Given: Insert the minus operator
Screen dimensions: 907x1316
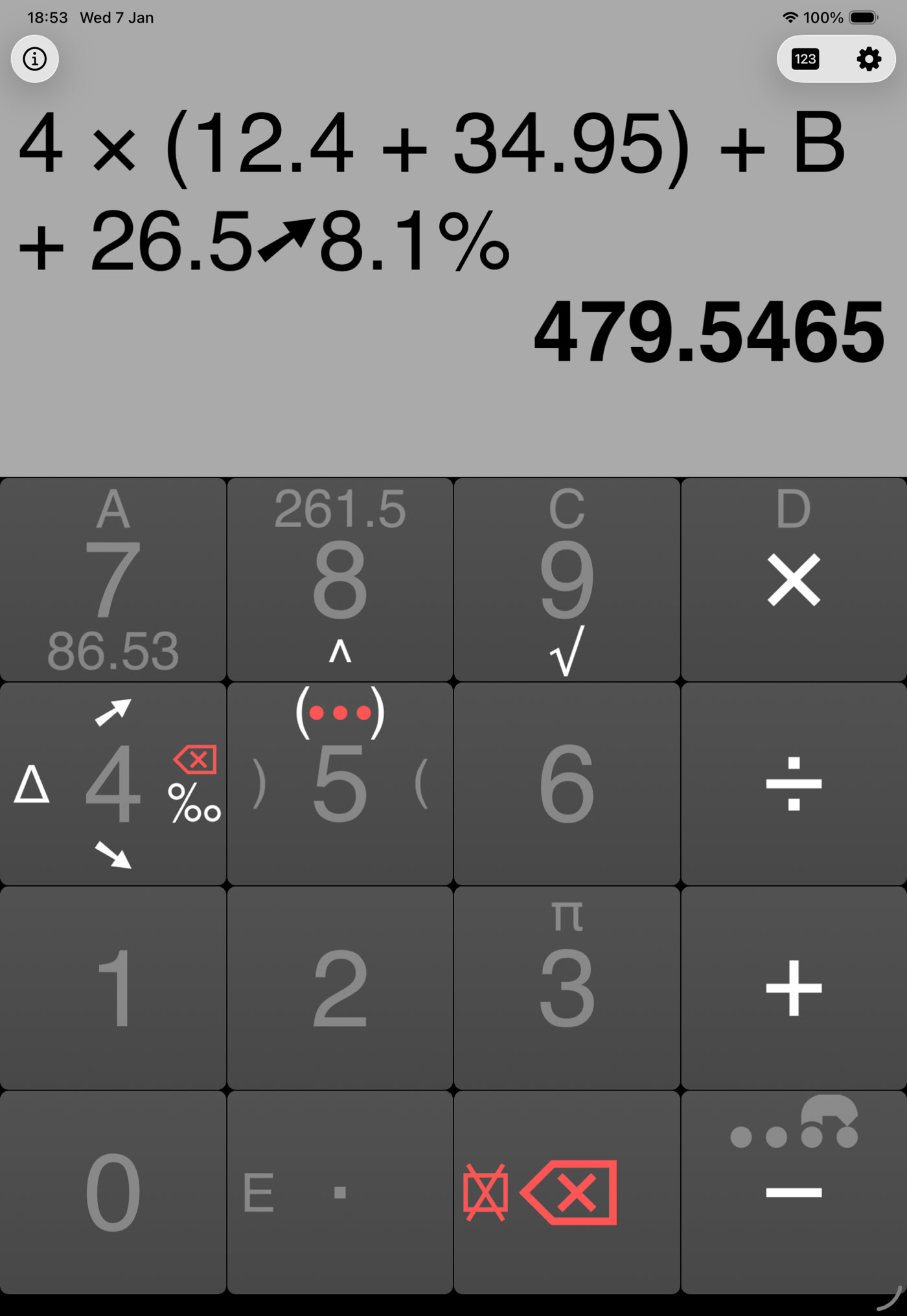Looking at the screenshot, I should (x=794, y=1192).
